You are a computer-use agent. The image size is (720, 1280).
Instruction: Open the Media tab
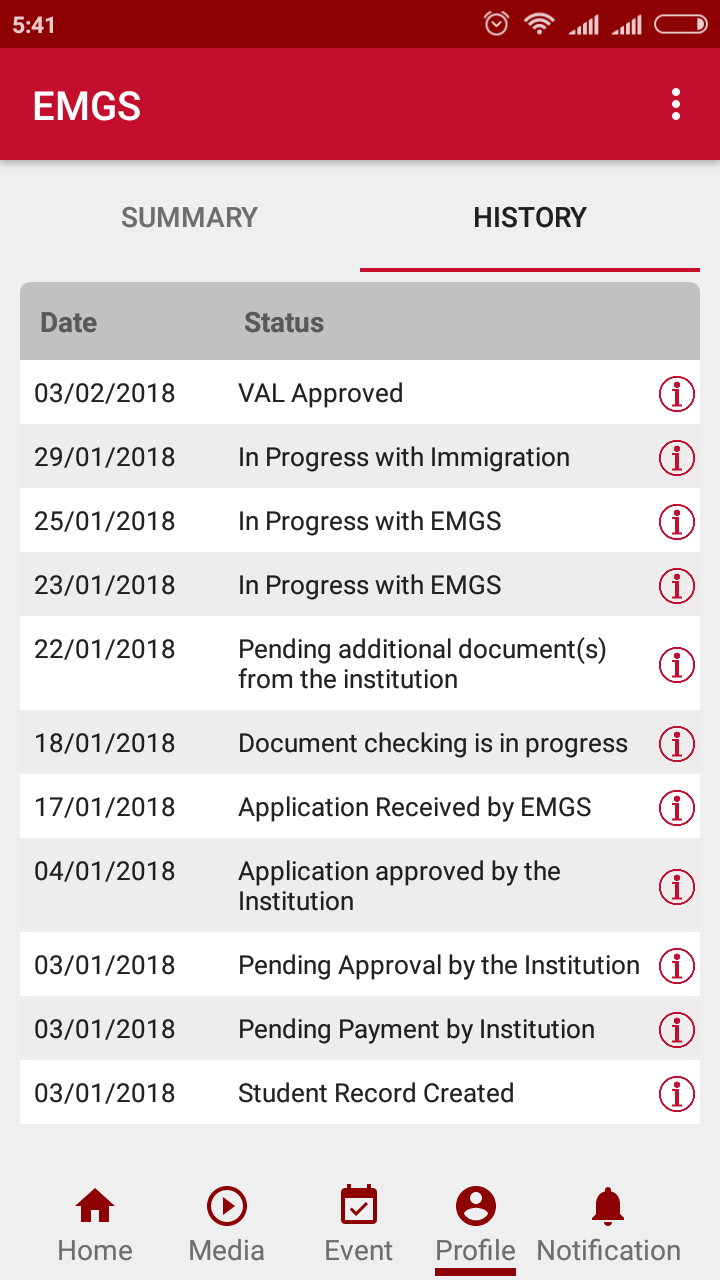(x=227, y=1225)
